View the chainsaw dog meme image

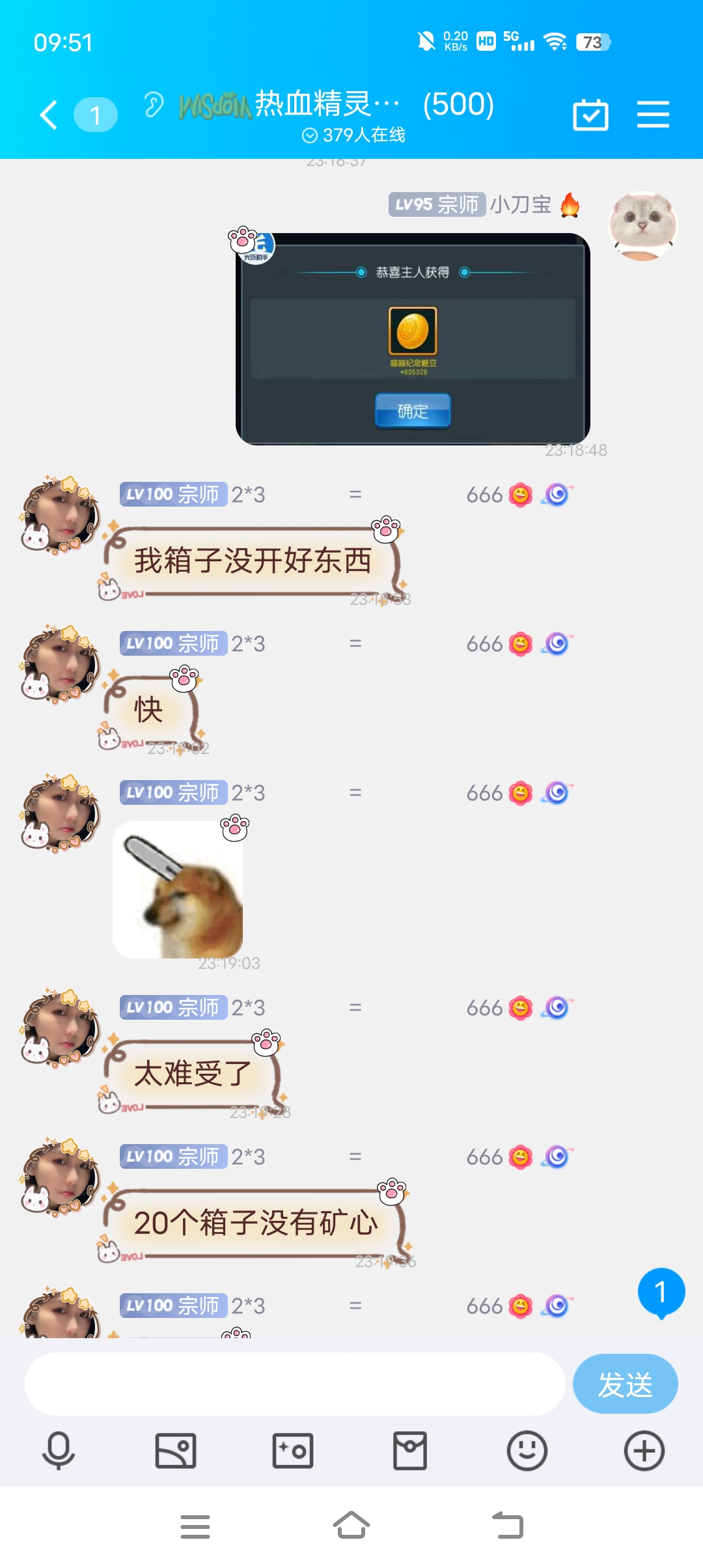(178, 889)
